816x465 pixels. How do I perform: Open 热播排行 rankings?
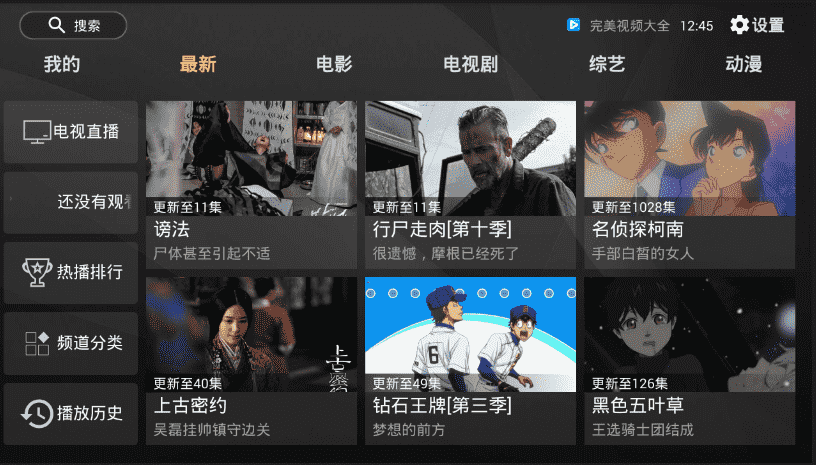tap(71, 272)
